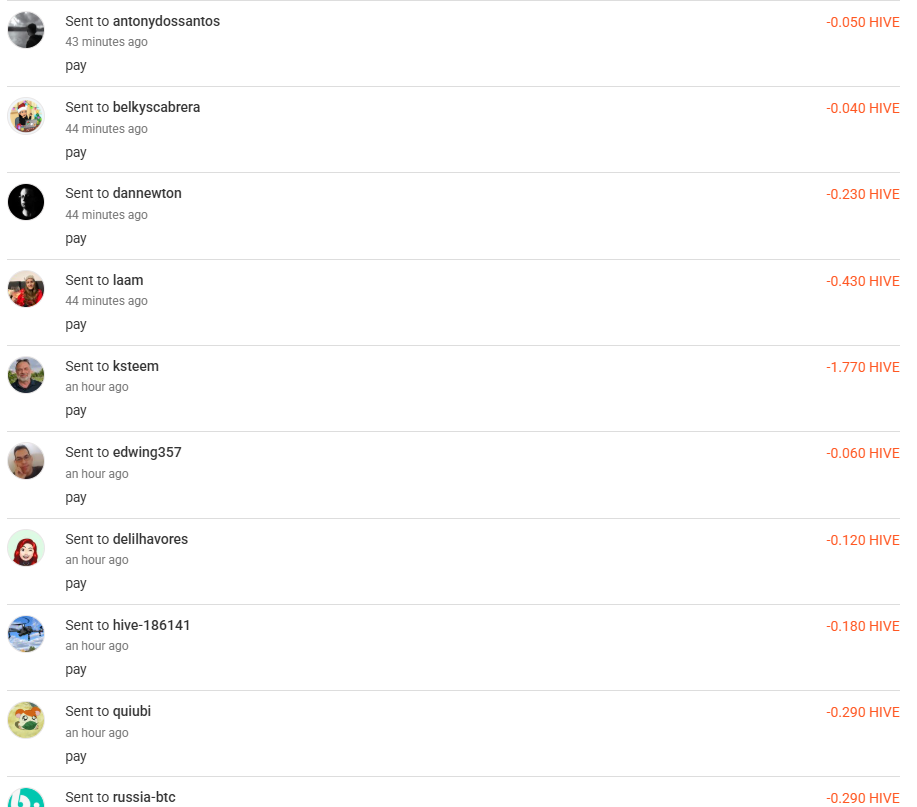The image size is (917, 807).
Task: Visit dannewton's profile
Action: tap(147, 193)
